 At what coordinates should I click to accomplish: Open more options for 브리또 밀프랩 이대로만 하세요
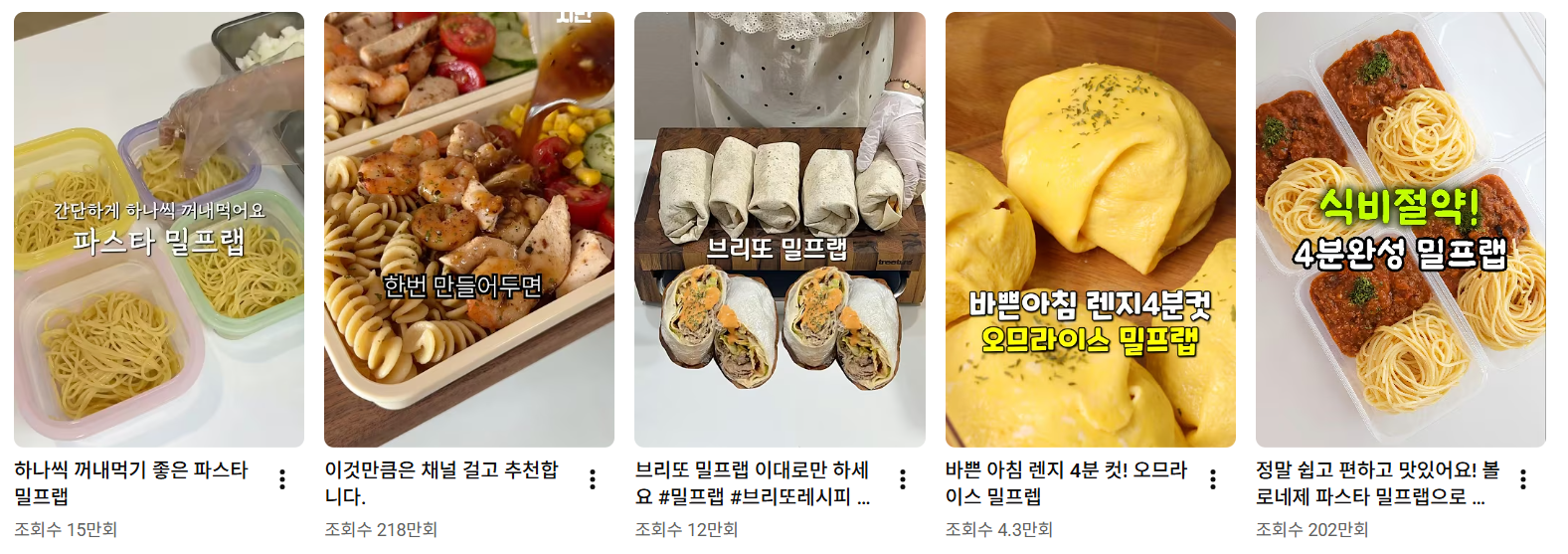click(903, 479)
